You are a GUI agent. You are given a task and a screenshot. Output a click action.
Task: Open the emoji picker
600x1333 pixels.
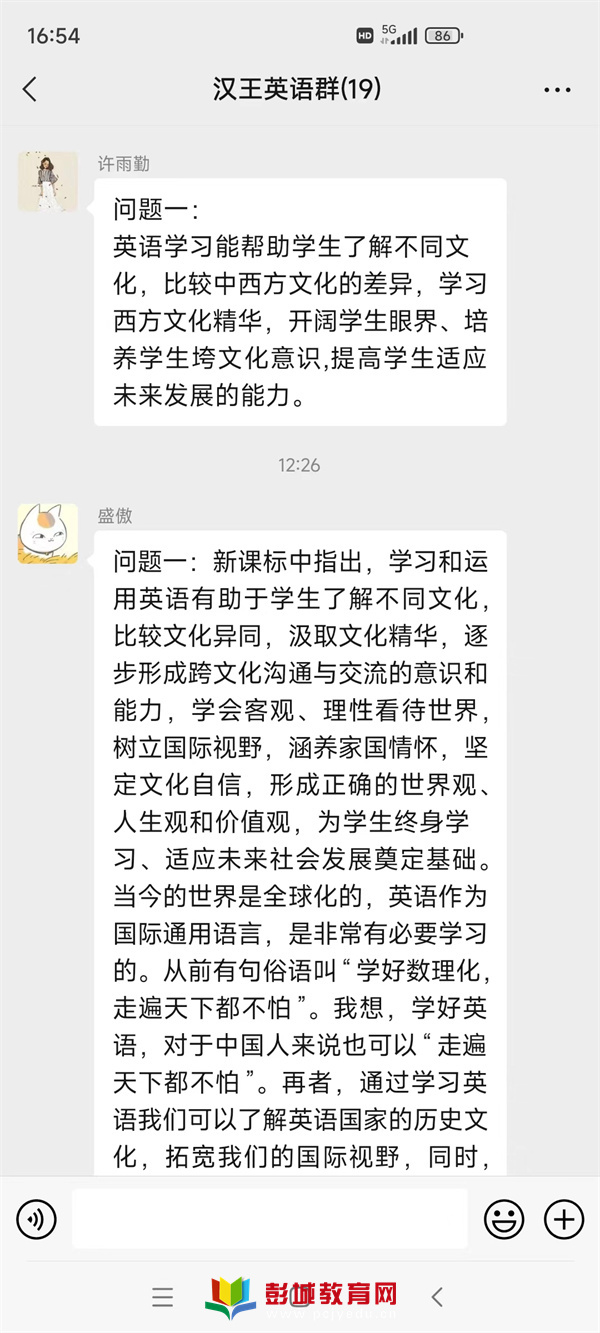tap(504, 1219)
